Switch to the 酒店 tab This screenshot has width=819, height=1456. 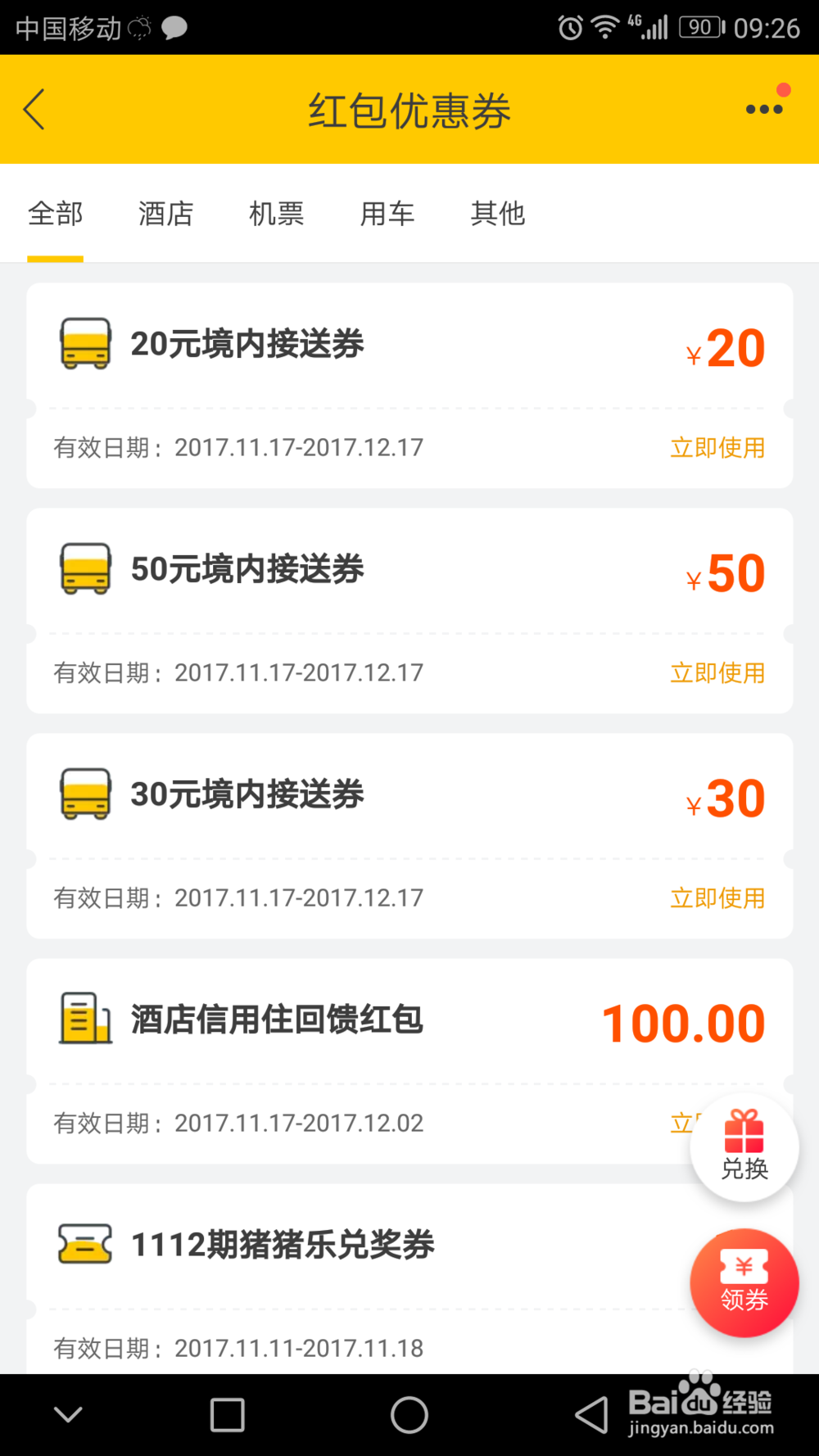166,214
